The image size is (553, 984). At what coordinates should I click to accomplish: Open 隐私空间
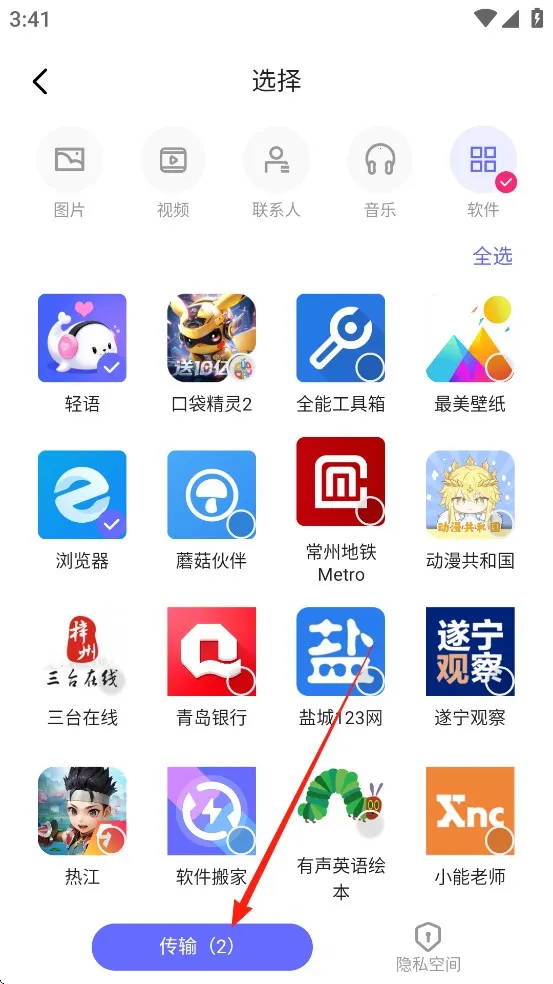click(428, 948)
